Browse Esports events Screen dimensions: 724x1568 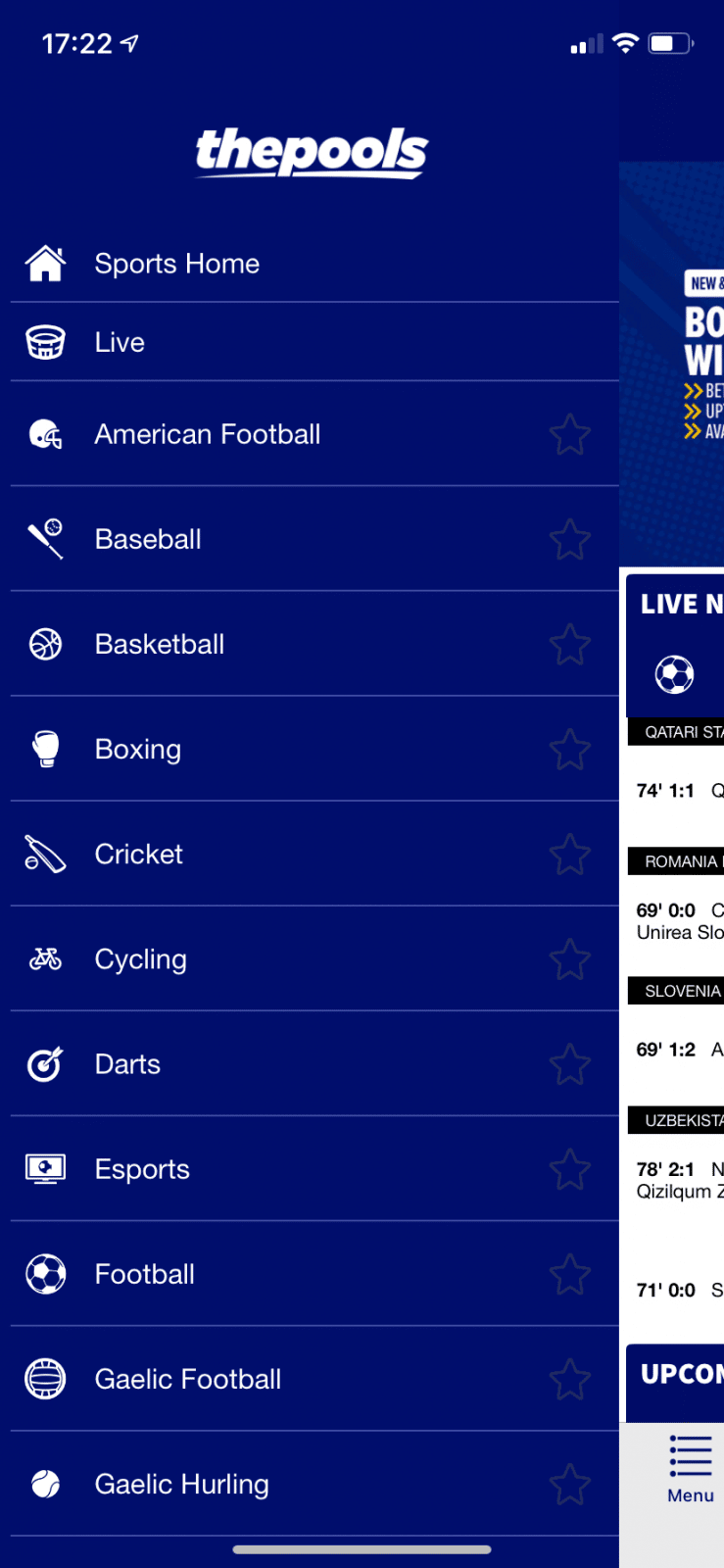click(x=142, y=1168)
